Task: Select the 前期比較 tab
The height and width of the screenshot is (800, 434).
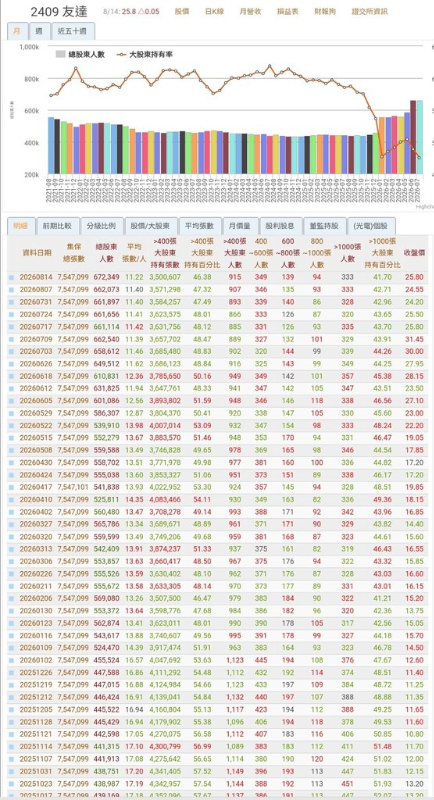Action: pyautogui.click(x=58, y=226)
